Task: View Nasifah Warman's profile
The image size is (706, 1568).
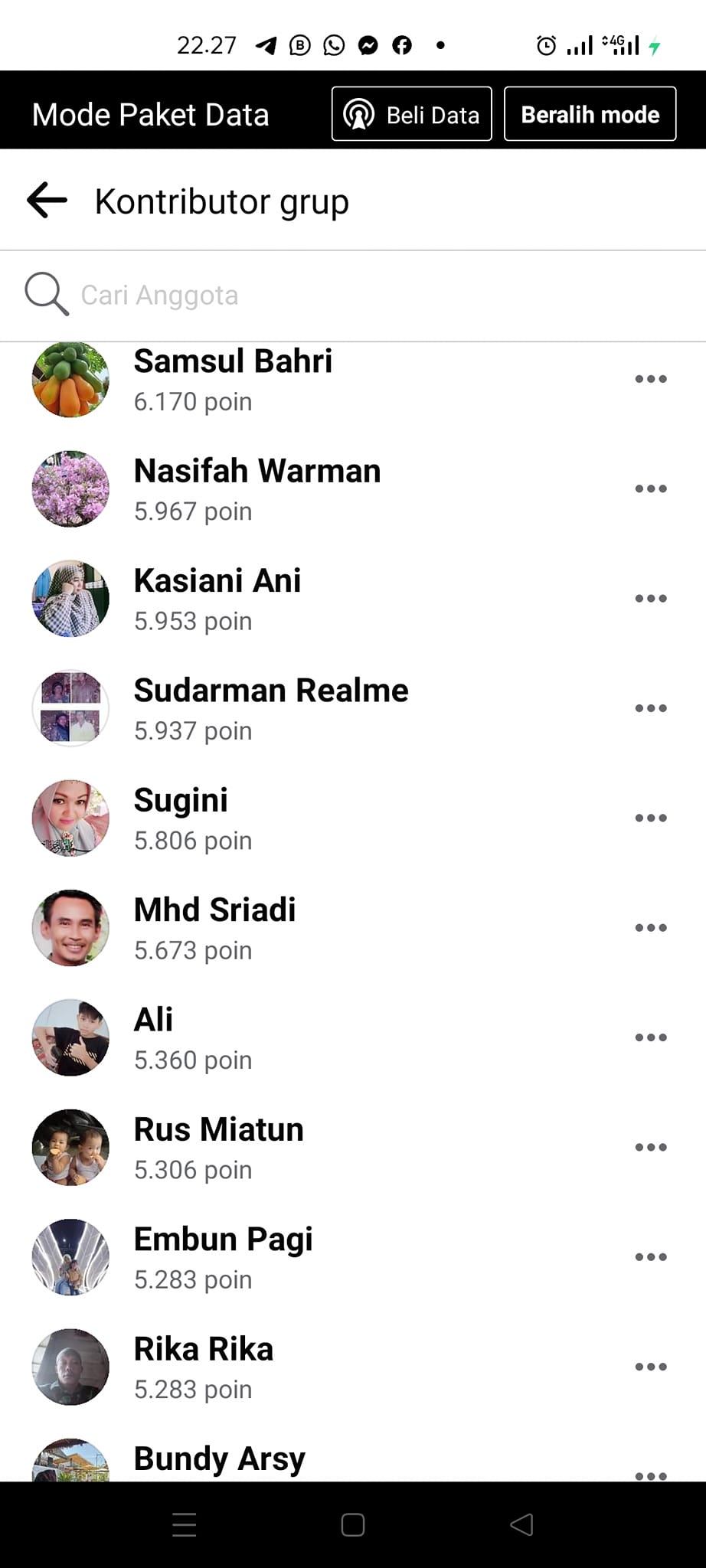Action: [x=257, y=471]
